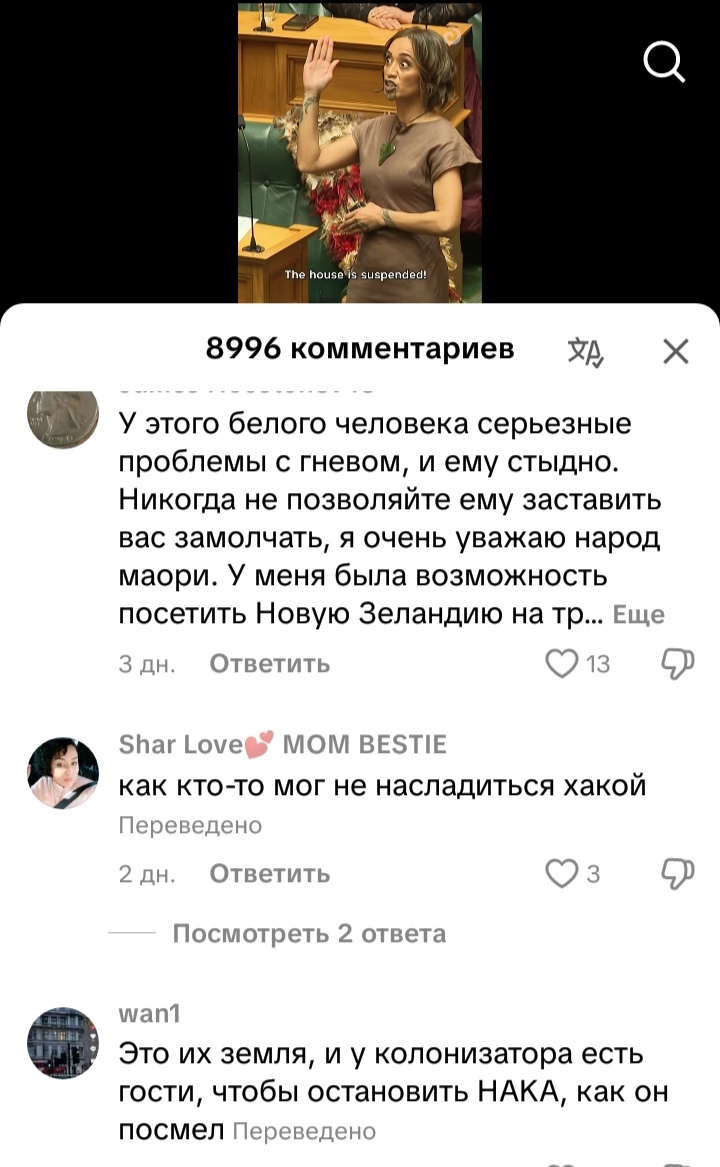Viewport: 720px width, 1167px height.
Task: Tap the video preview above the comments
Action: [x=359, y=152]
